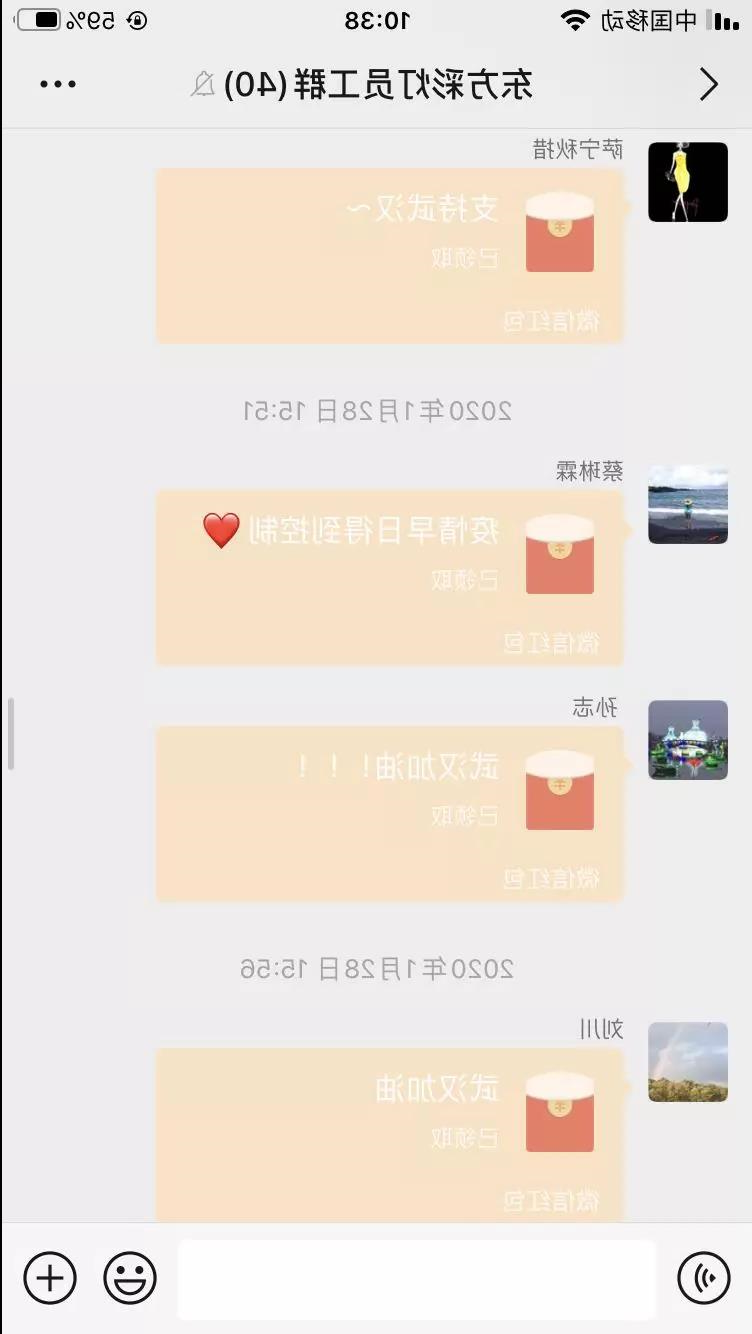
Task: Open the plus attachments panel
Action: tap(50, 1278)
